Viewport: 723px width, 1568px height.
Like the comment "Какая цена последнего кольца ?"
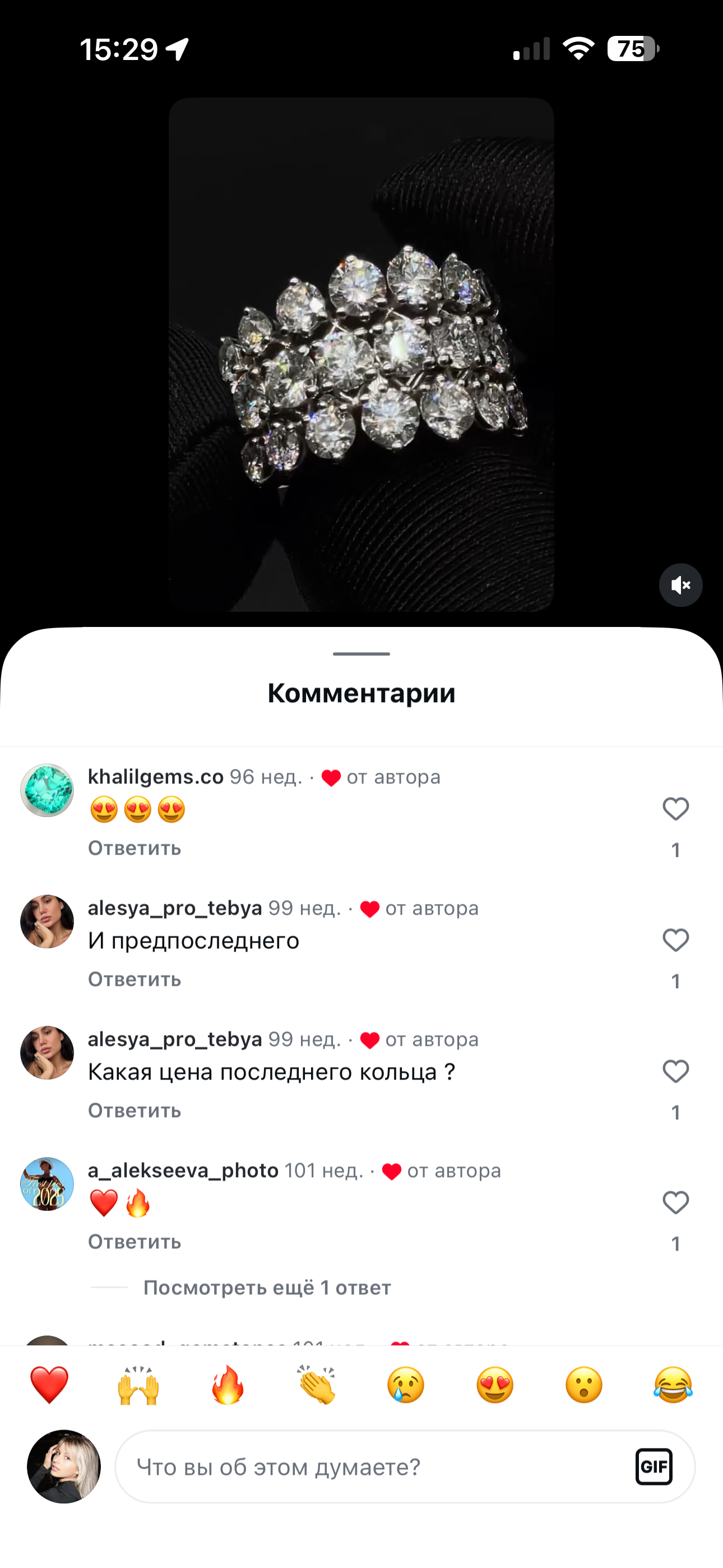675,1071
